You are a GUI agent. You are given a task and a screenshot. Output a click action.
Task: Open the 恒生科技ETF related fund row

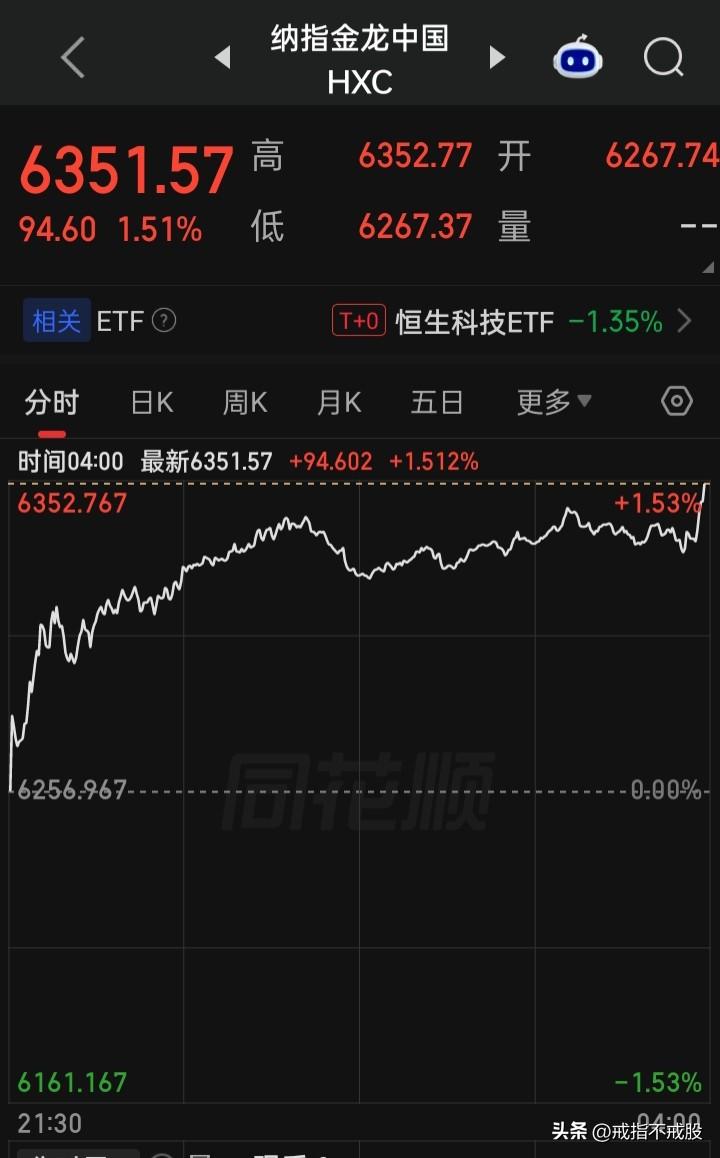(512, 321)
